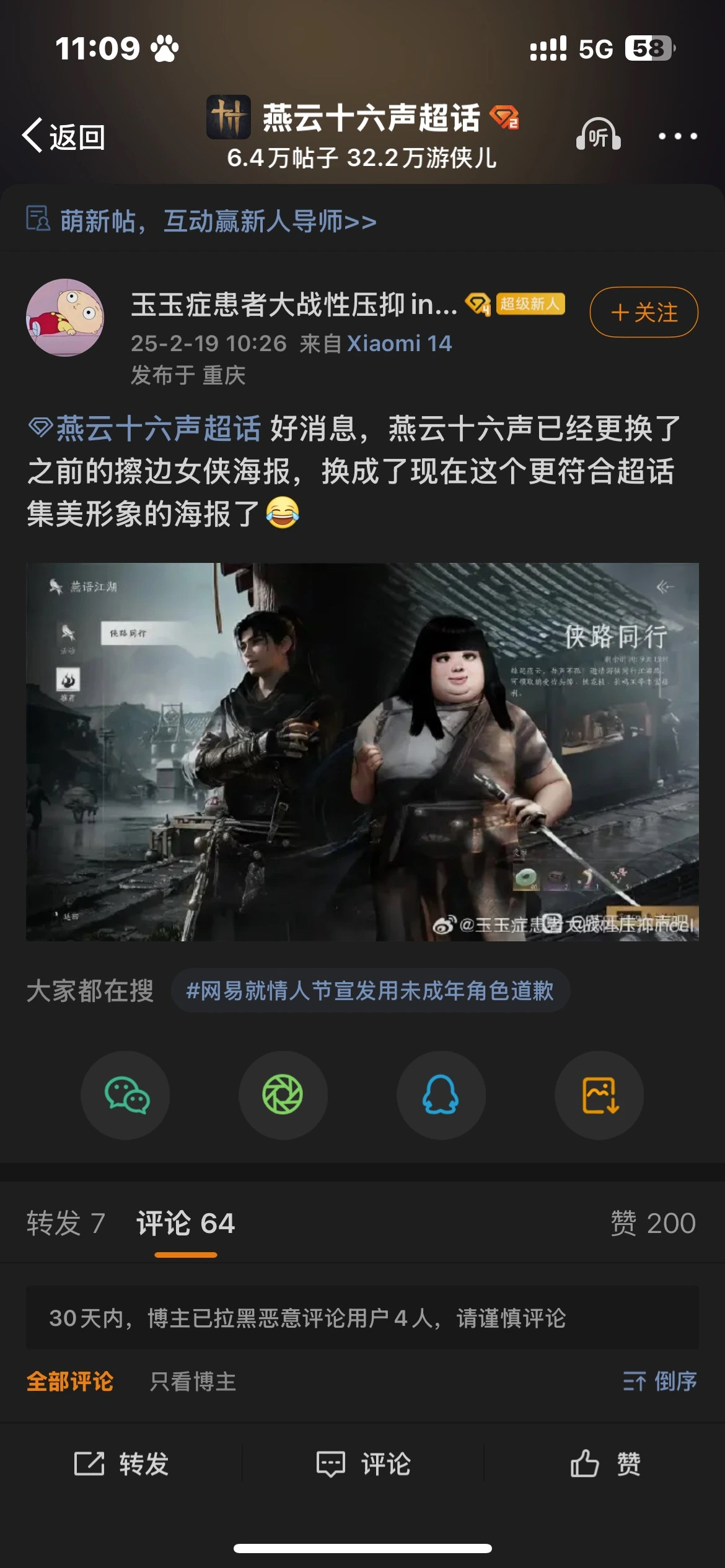Search the #网易就情人节宣发用未成年角色道歉 hashtag

point(370,991)
